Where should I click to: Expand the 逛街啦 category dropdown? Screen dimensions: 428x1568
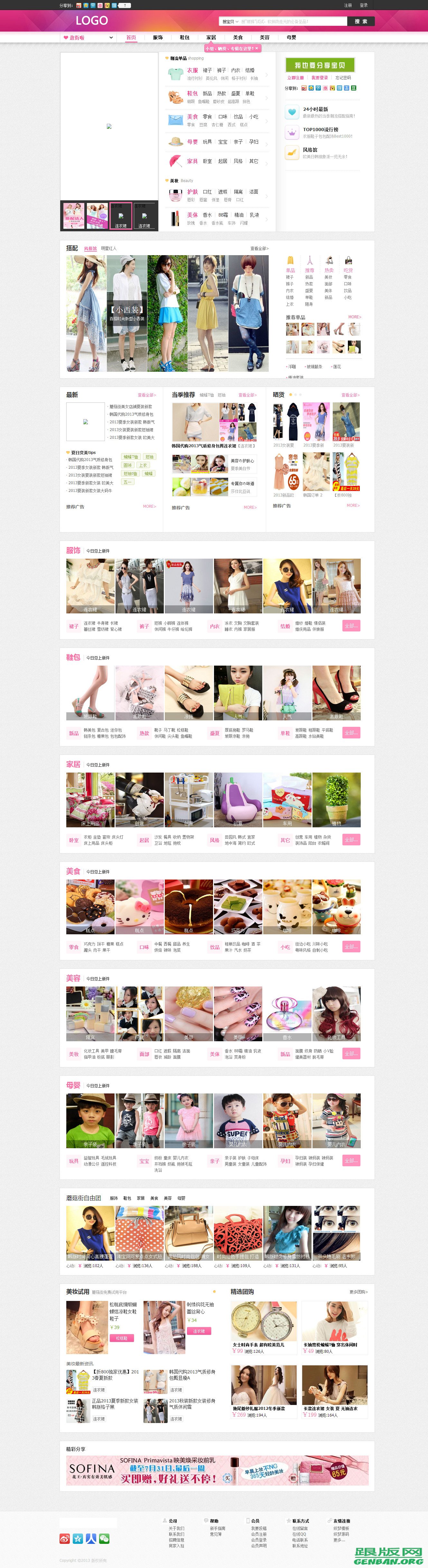(x=88, y=38)
